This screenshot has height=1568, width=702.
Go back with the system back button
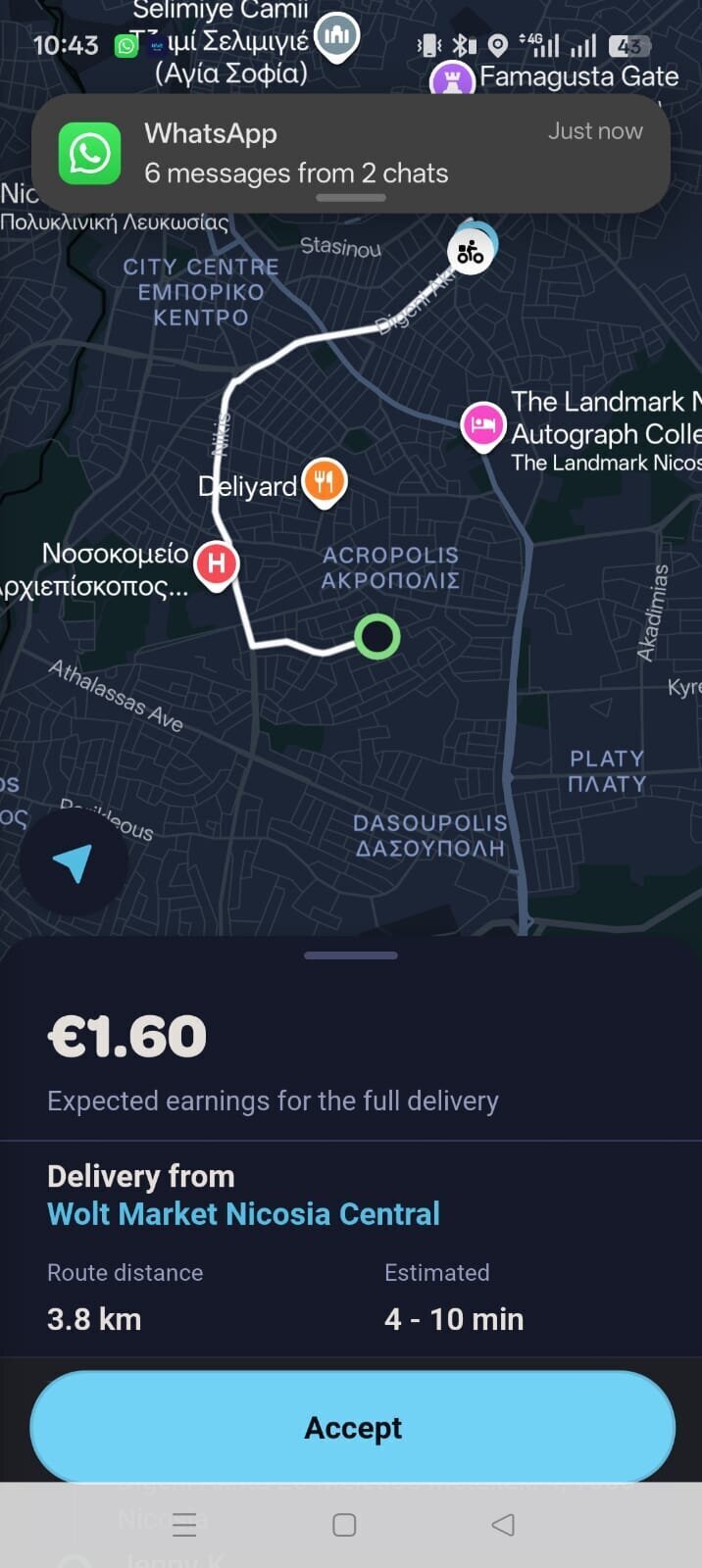click(503, 1524)
